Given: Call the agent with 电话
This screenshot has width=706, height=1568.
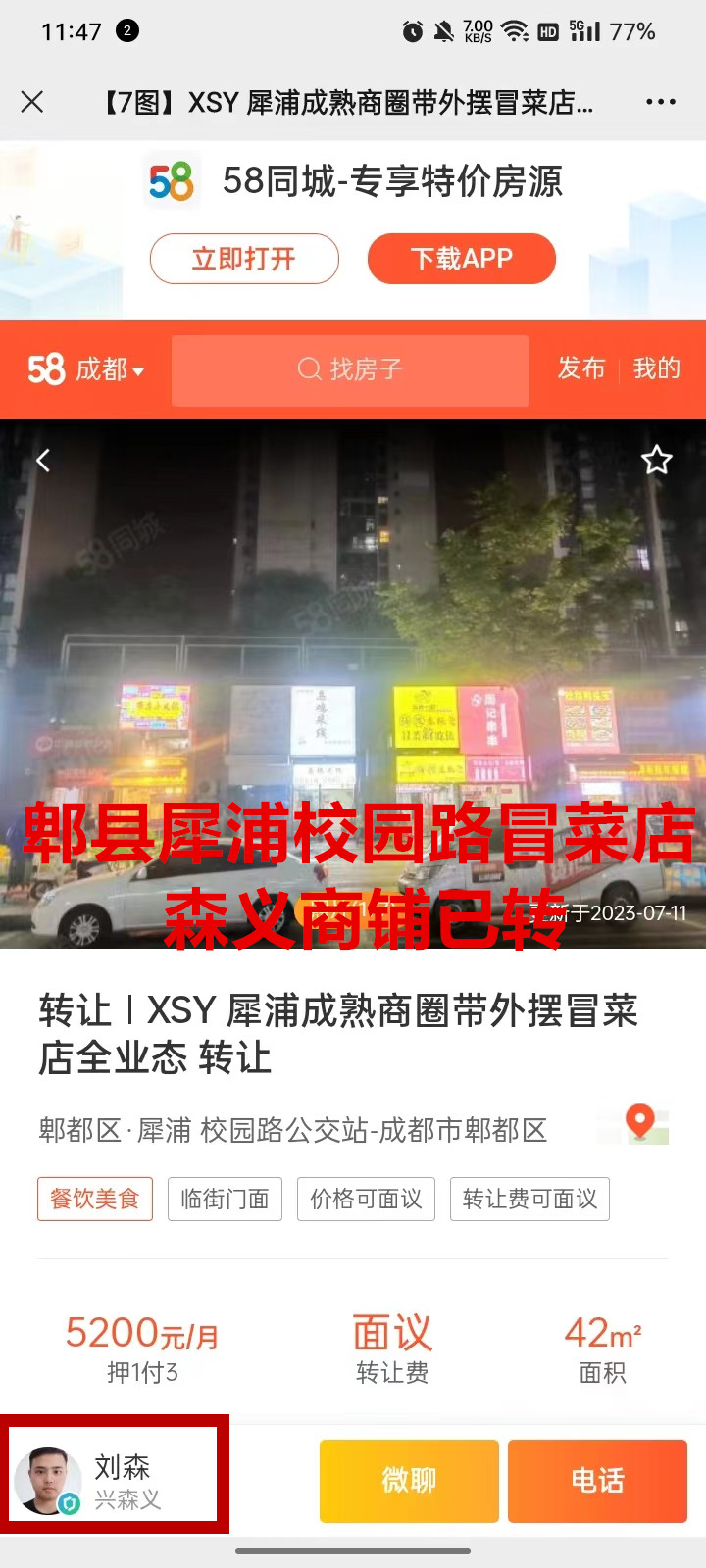Looking at the screenshot, I should pos(597,1480).
